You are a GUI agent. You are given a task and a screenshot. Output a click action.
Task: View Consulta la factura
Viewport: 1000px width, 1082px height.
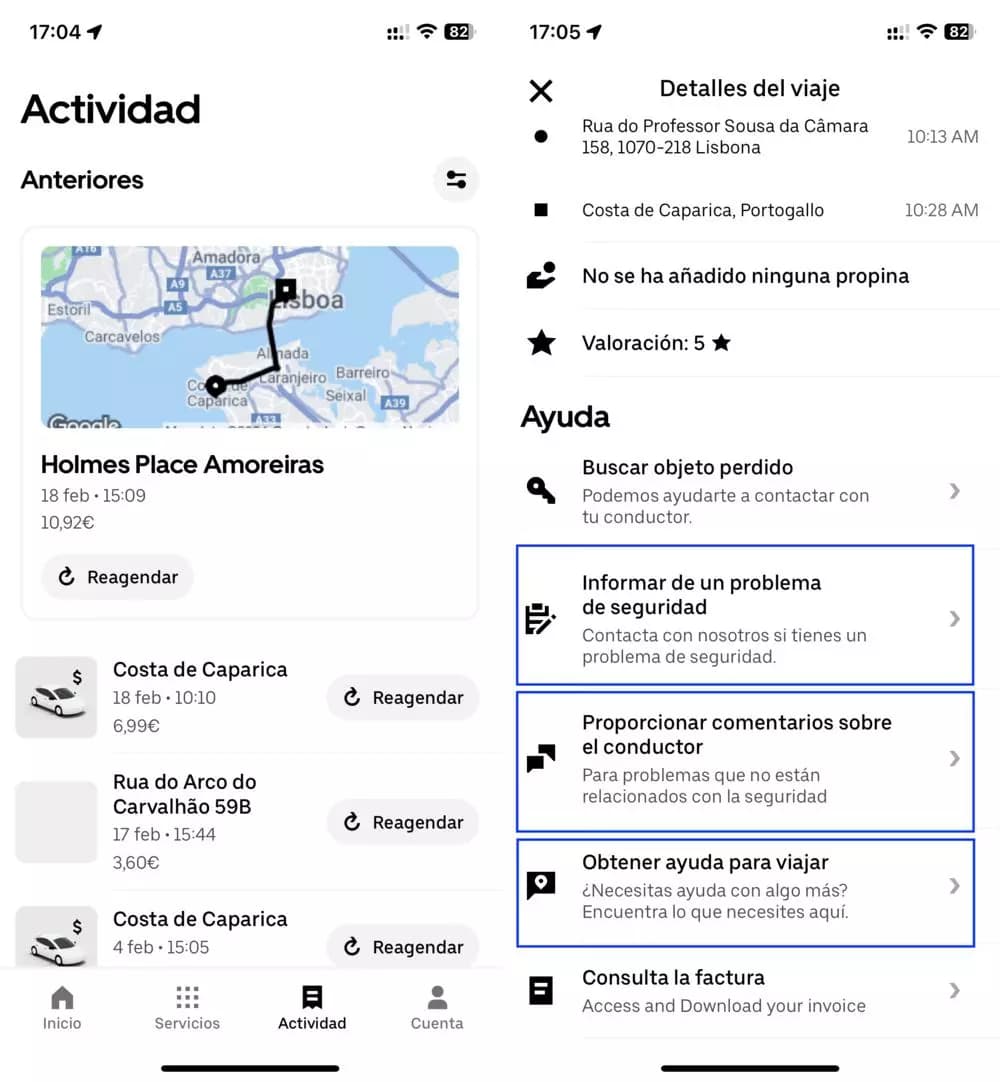tap(745, 991)
